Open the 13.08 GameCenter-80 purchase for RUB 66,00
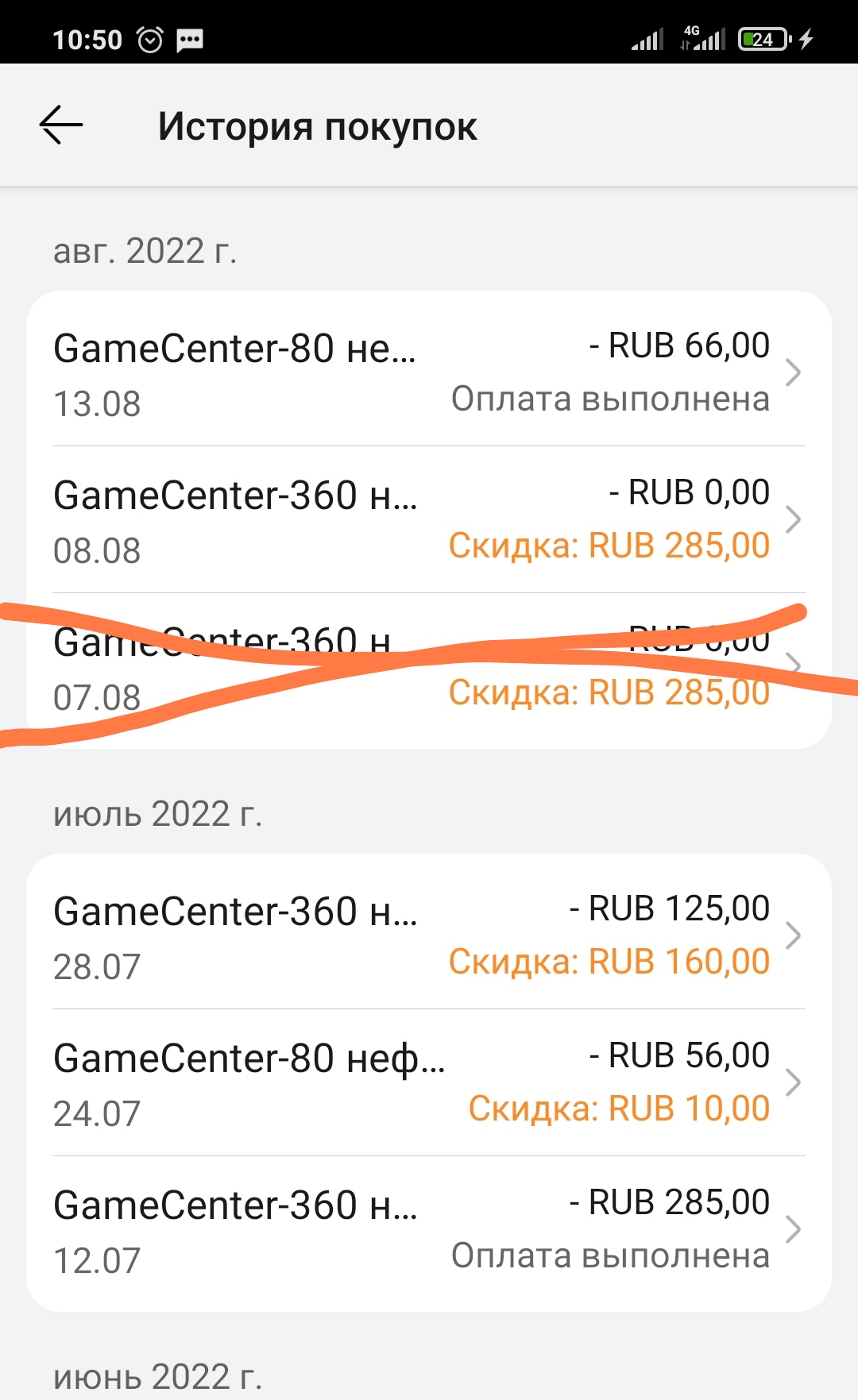This screenshot has height=1400, width=858. (x=429, y=372)
